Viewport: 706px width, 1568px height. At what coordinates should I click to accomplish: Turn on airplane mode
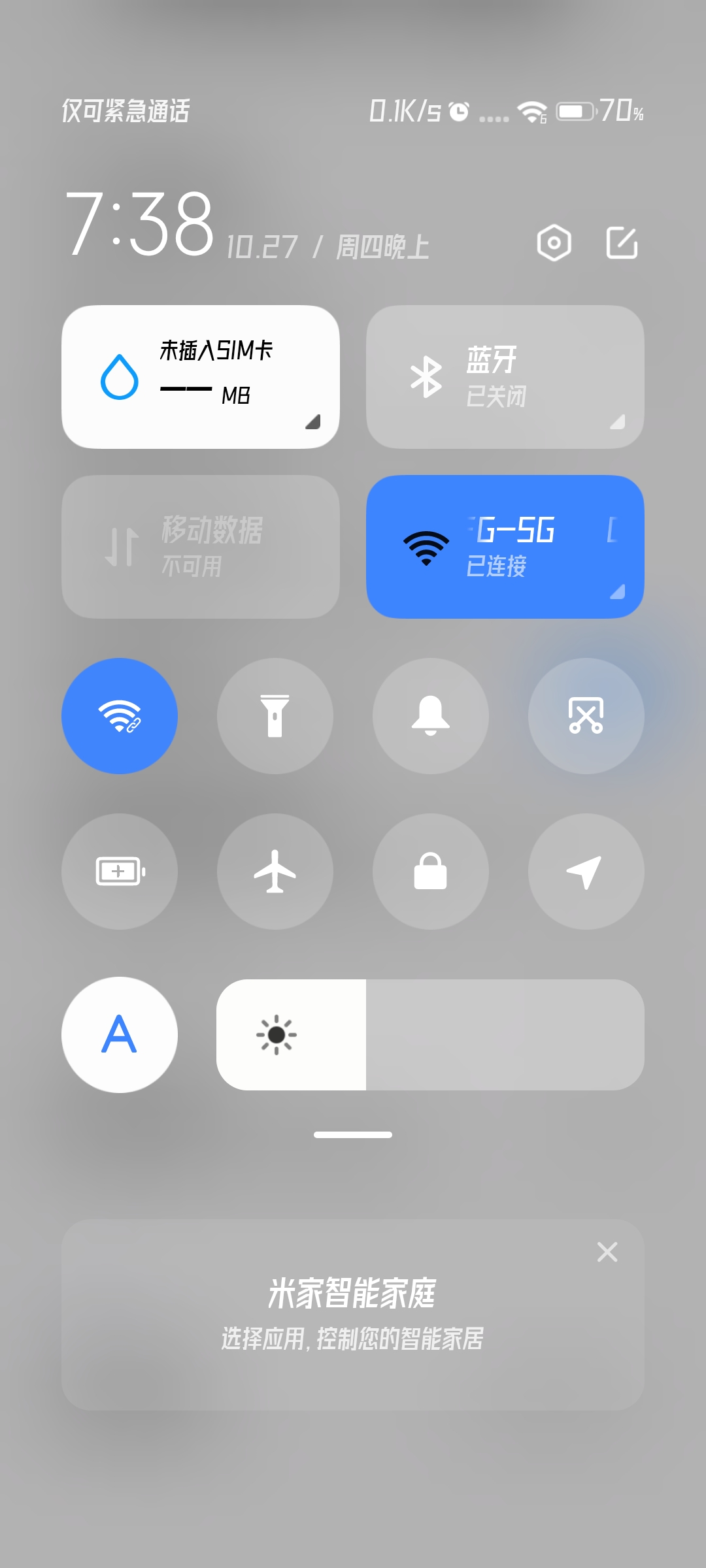[275, 872]
